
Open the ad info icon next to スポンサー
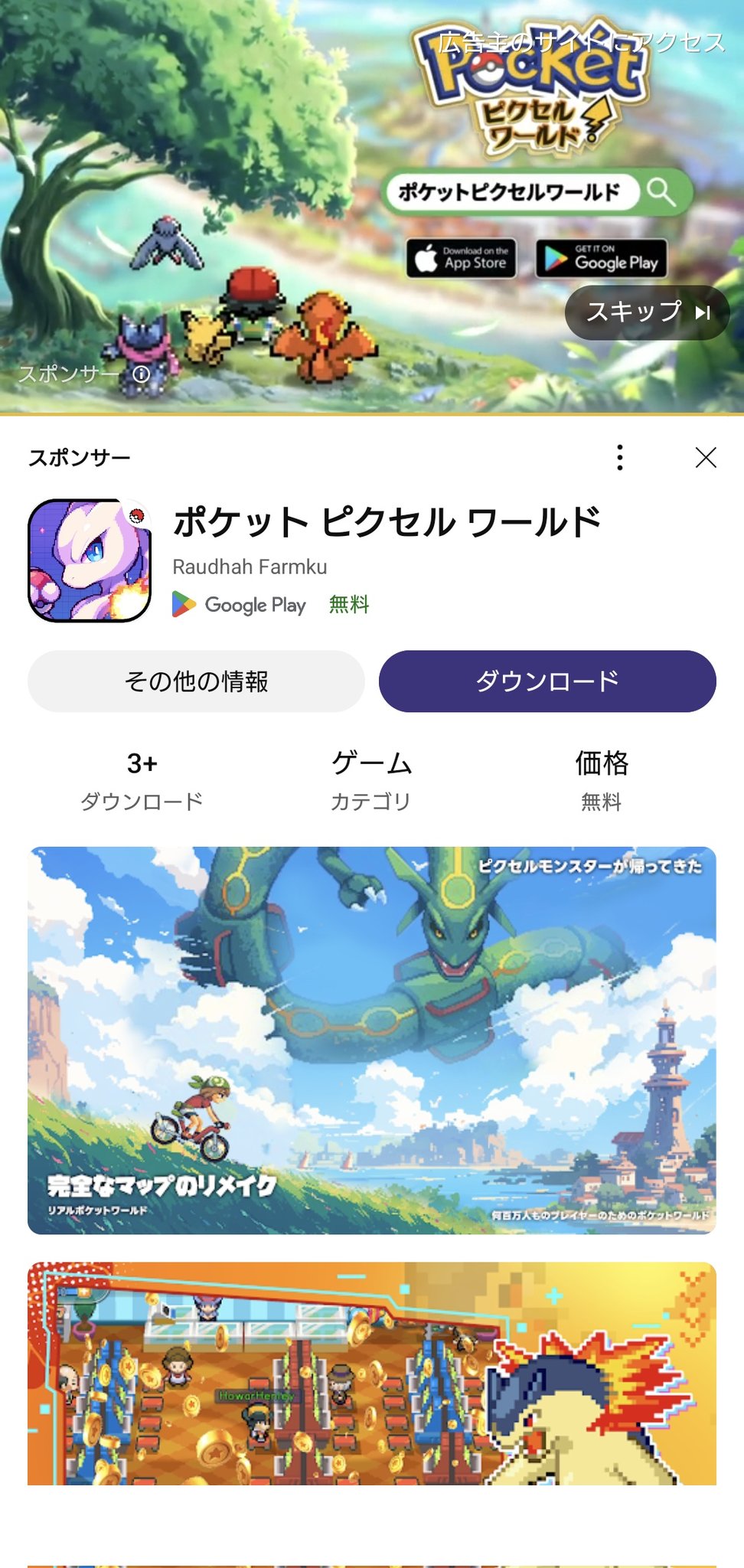click(x=142, y=374)
